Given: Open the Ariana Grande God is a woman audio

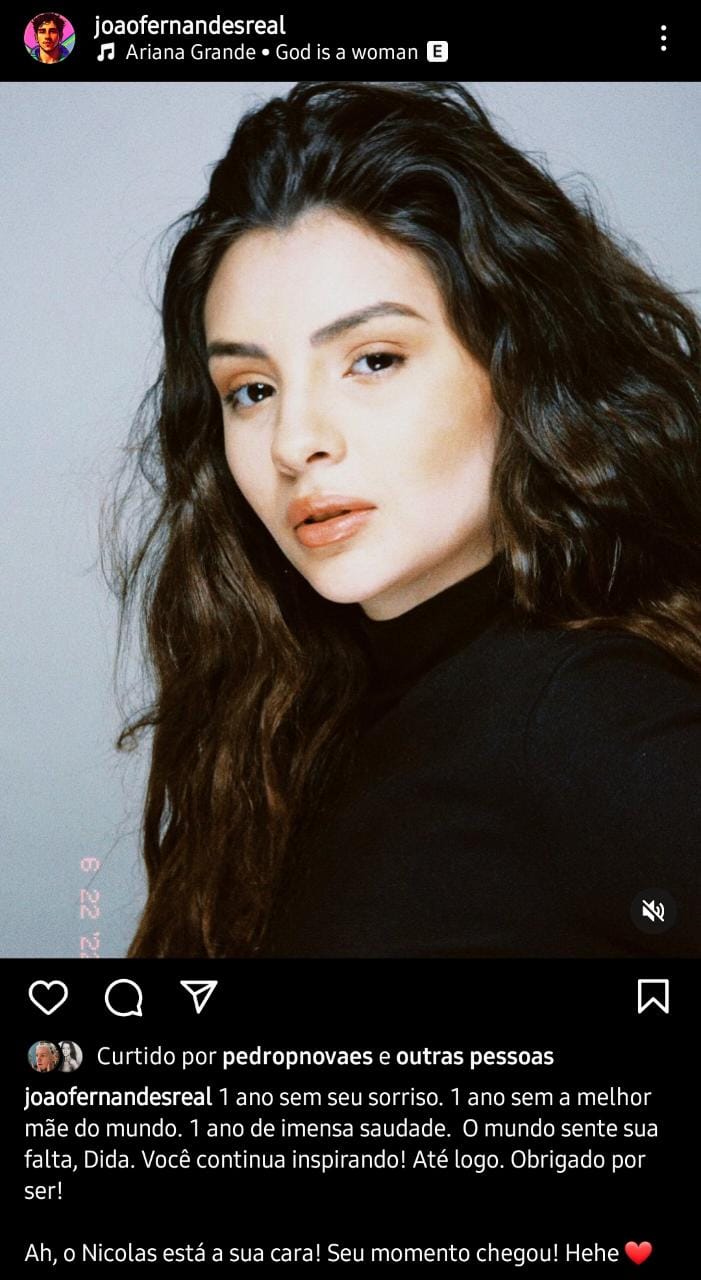Looking at the screenshot, I should point(270,52).
